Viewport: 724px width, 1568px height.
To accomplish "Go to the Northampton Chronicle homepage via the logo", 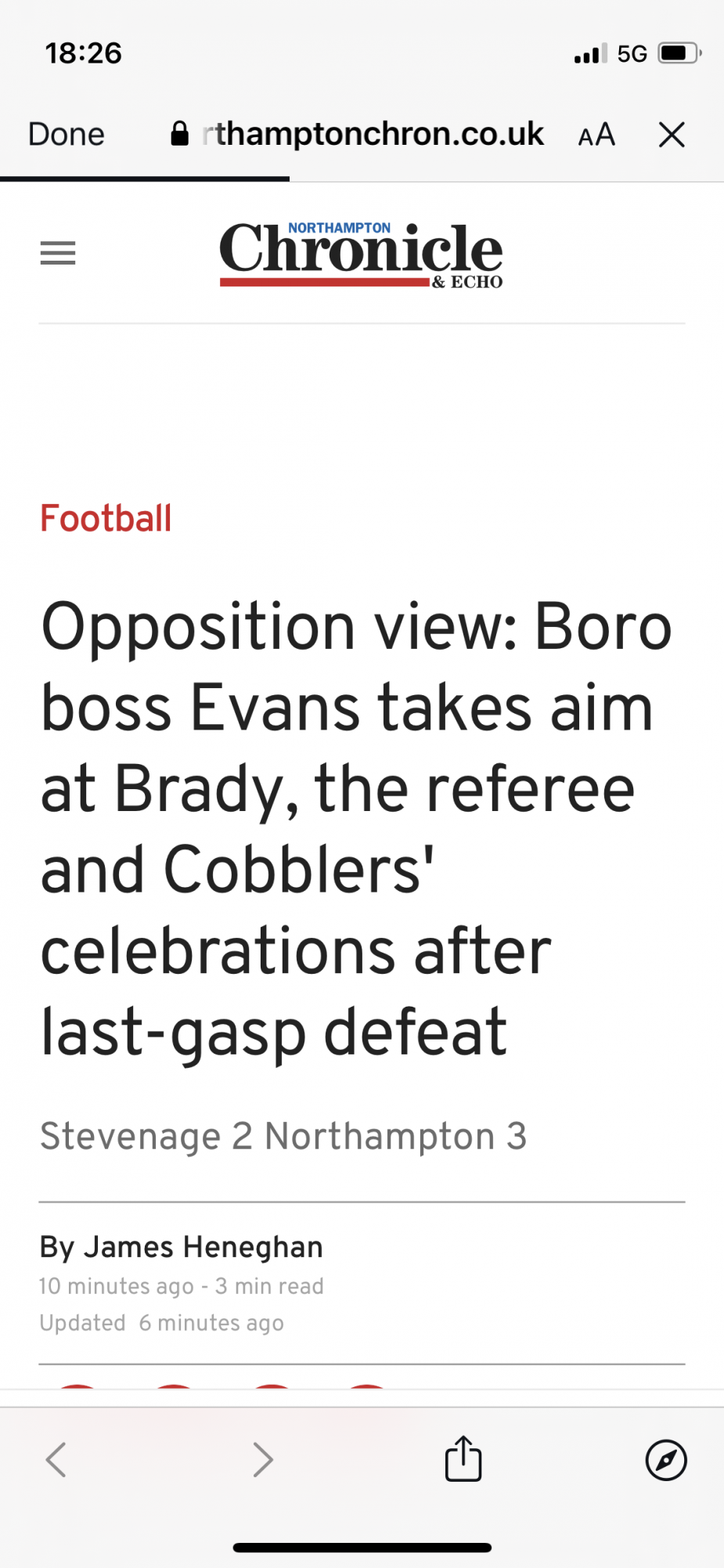I will coord(361,254).
